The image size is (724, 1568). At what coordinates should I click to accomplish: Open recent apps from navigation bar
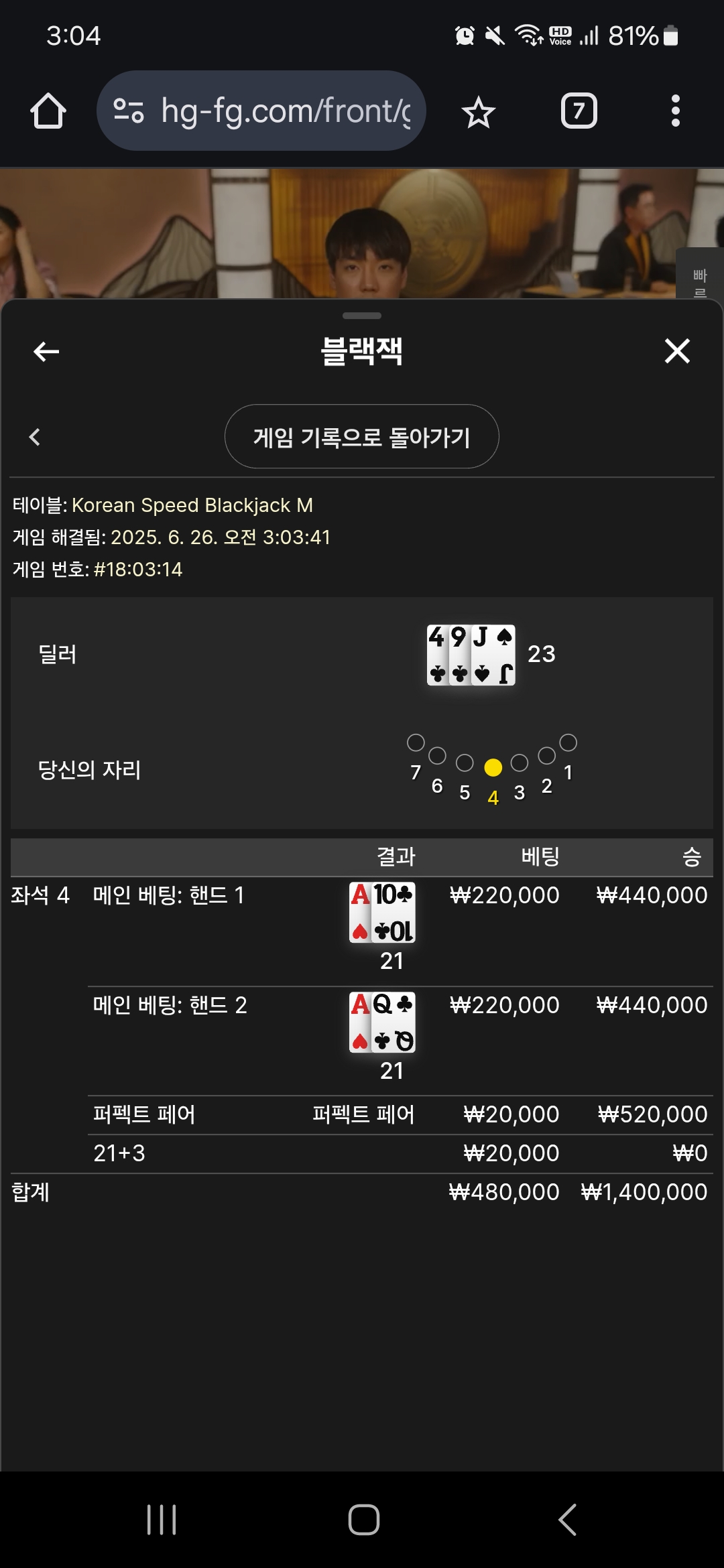pyautogui.click(x=162, y=1519)
